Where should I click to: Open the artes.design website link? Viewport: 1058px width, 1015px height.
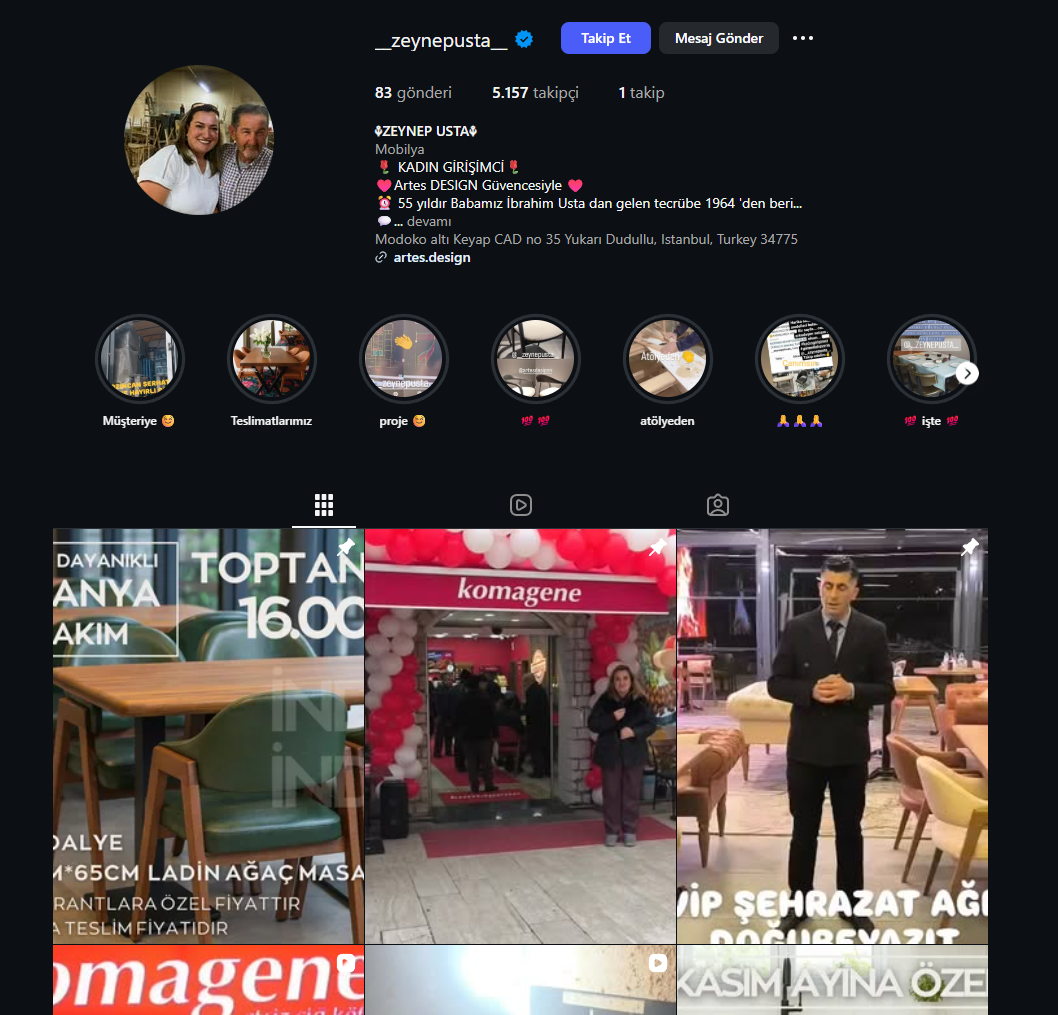431,257
